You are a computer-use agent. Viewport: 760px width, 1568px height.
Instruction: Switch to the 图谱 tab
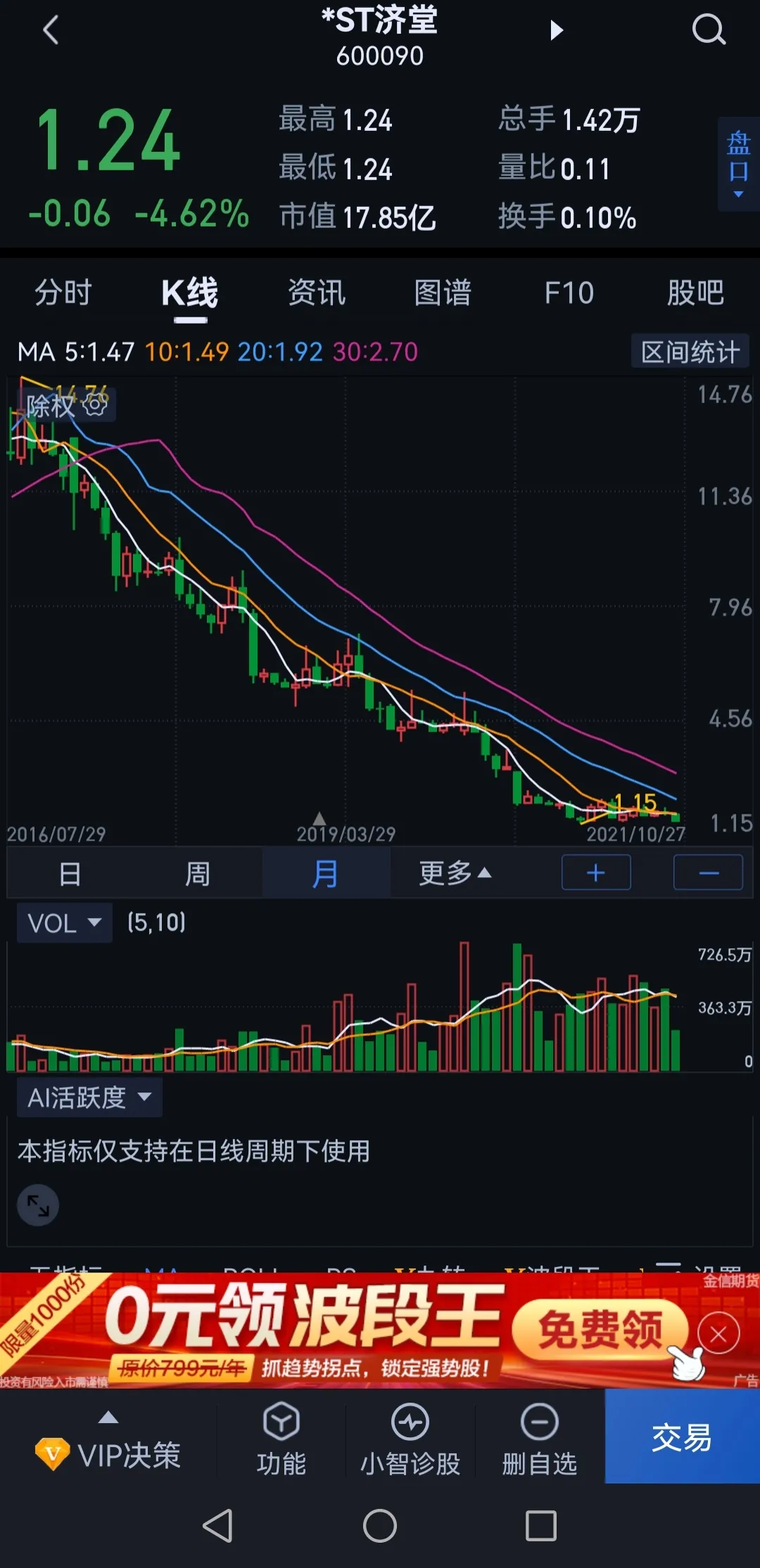click(443, 293)
